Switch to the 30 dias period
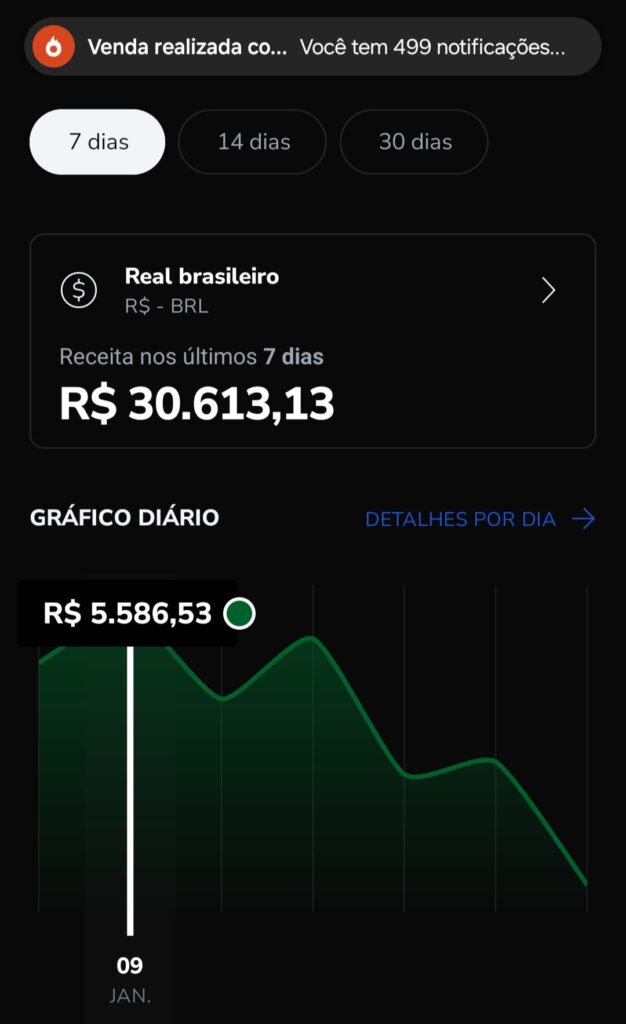Viewport: 626px width, 1024px height. [414, 142]
